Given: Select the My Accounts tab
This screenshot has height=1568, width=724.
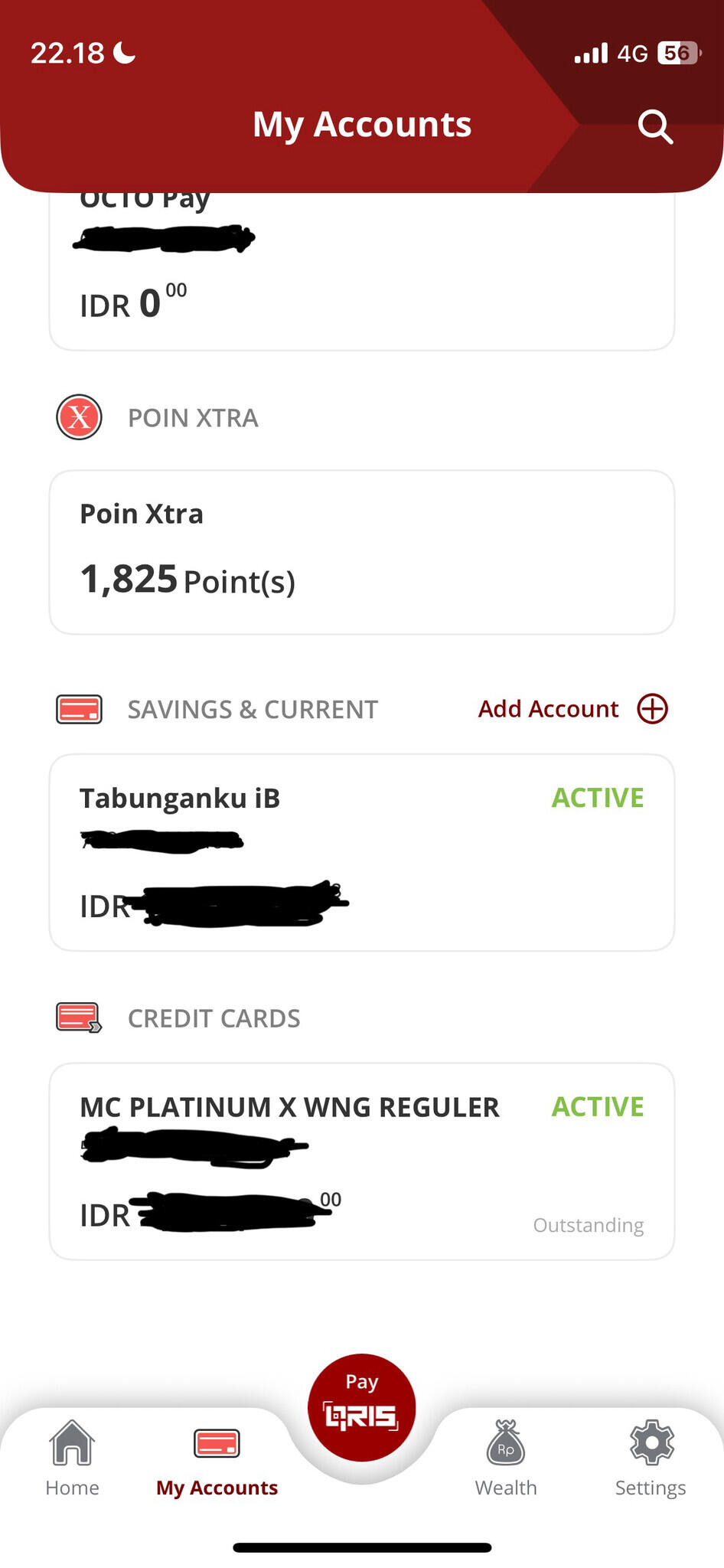Looking at the screenshot, I should coord(217,1459).
